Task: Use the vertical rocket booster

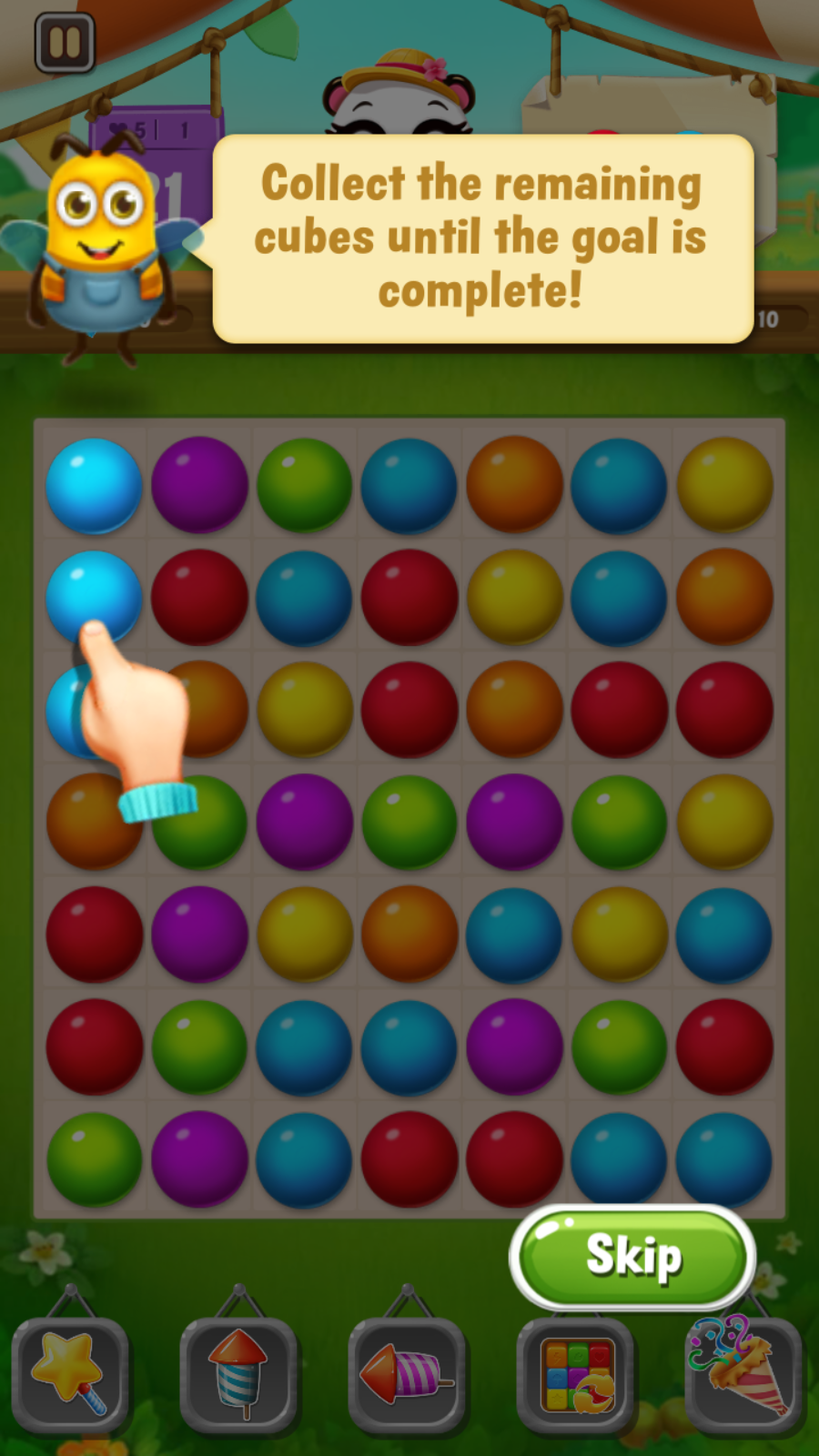Action: [x=238, y=1374]
